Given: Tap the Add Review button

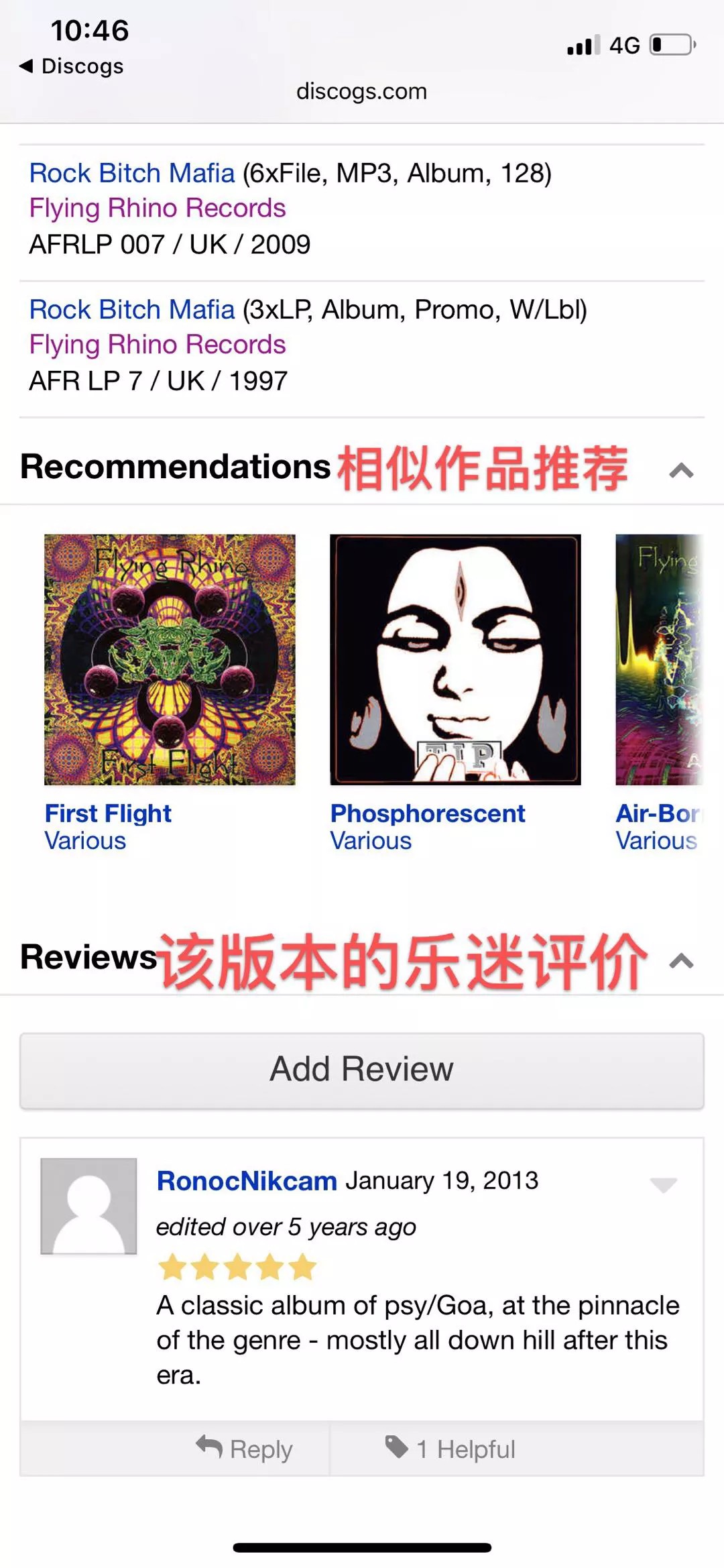Looking at the screenshot, I should (361, 1070).
